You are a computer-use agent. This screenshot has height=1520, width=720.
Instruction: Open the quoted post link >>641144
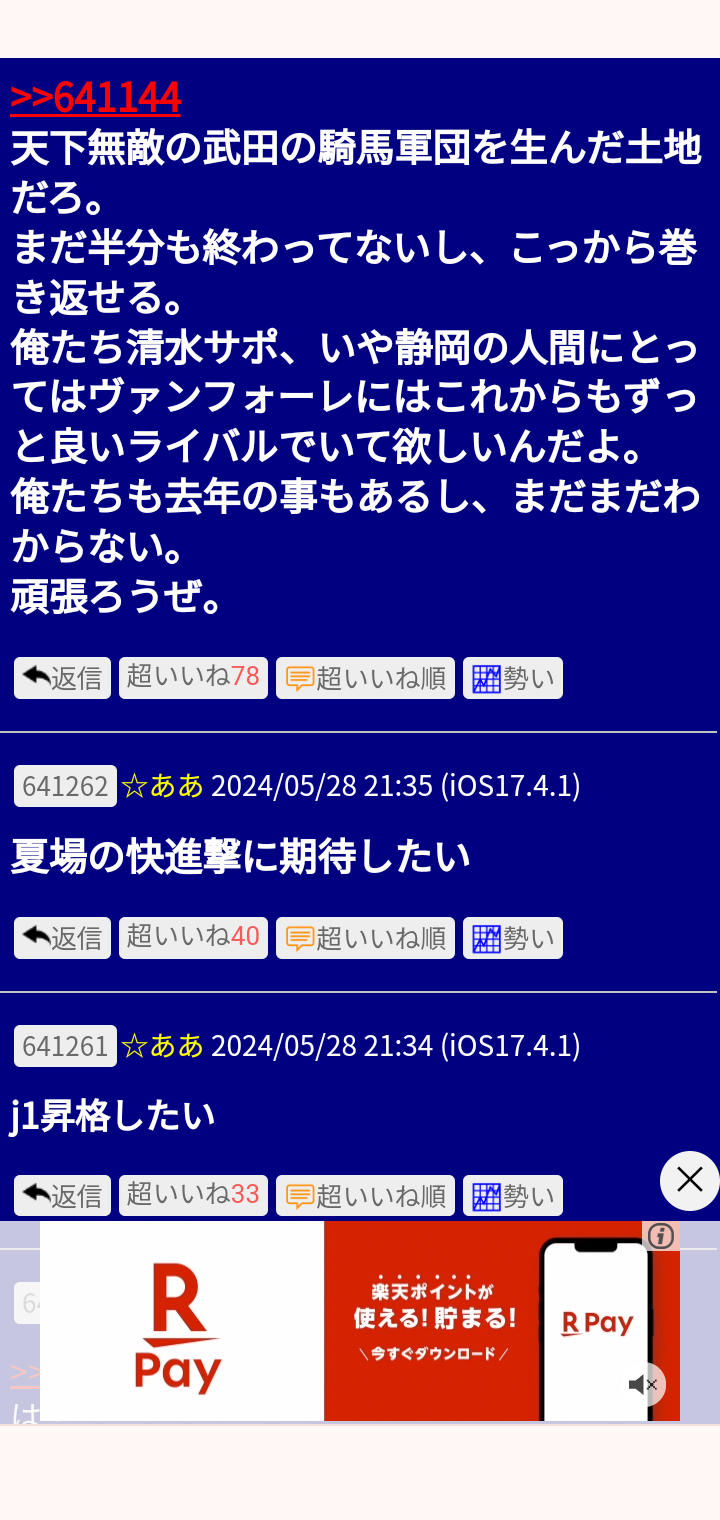95,97
